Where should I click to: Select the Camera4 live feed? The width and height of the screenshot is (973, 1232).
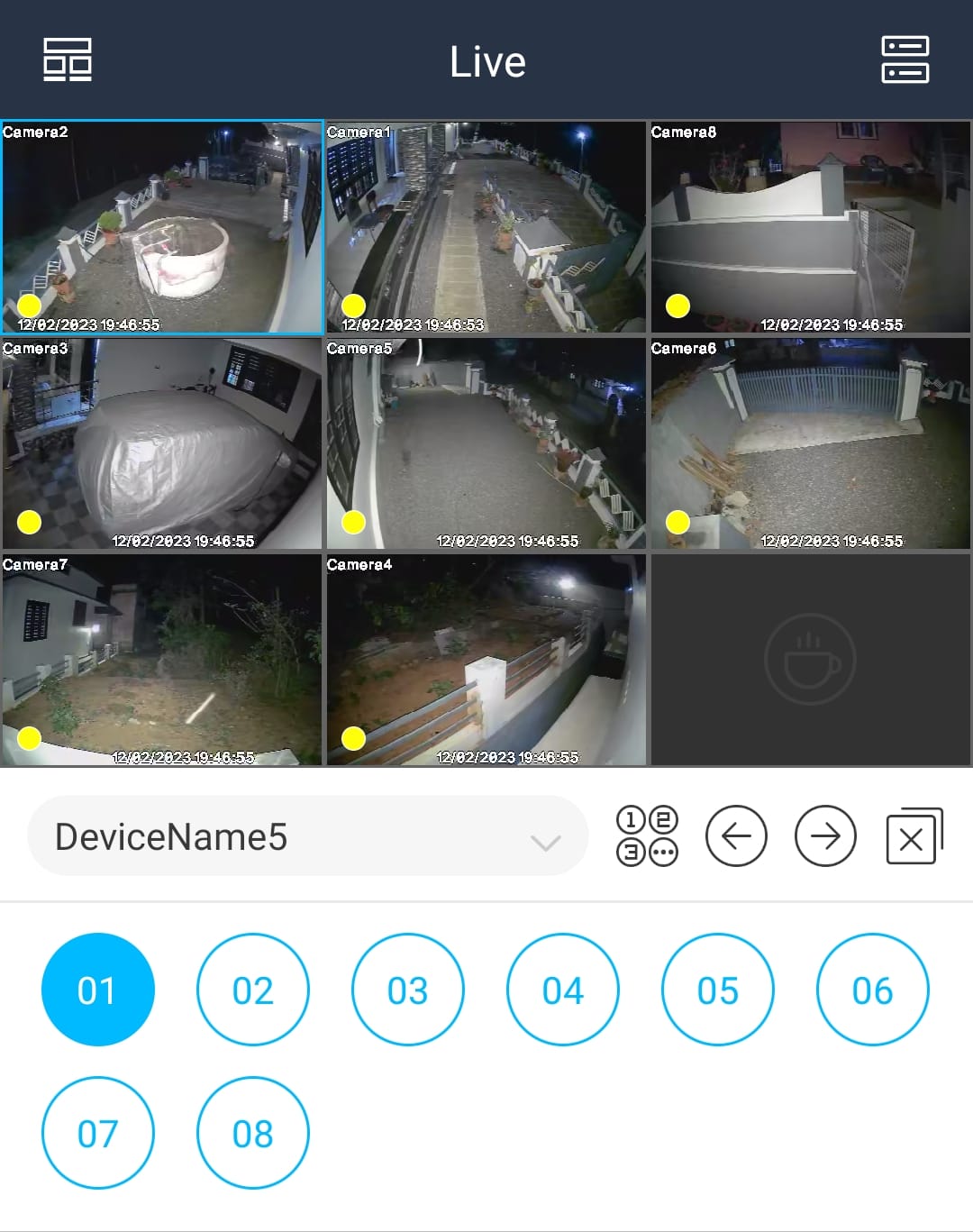click(x=486, y=660)
